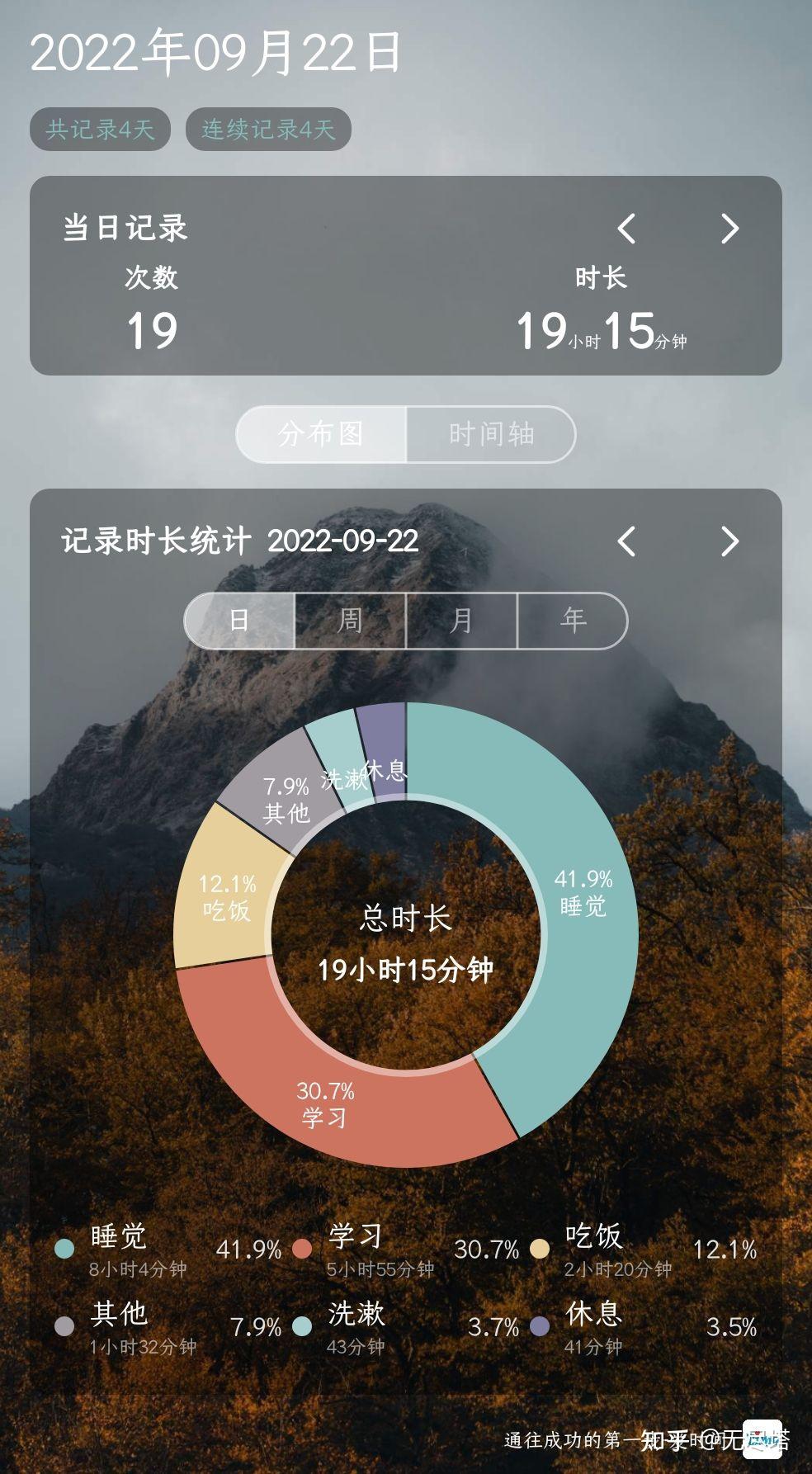Screen dimensions: 812x1474
Task: Switch statistics to 周 view
Action: pyautogui.click(x=350, y=621)
